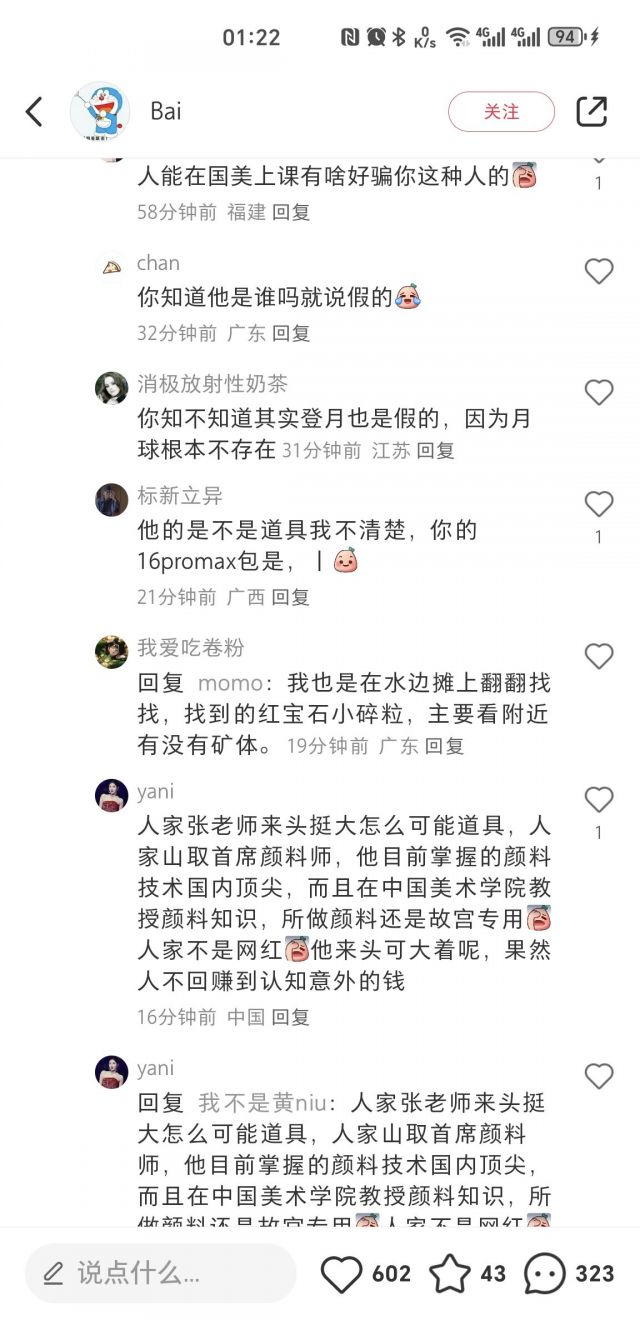Tap the 说点什么 comment input box

160,1273
